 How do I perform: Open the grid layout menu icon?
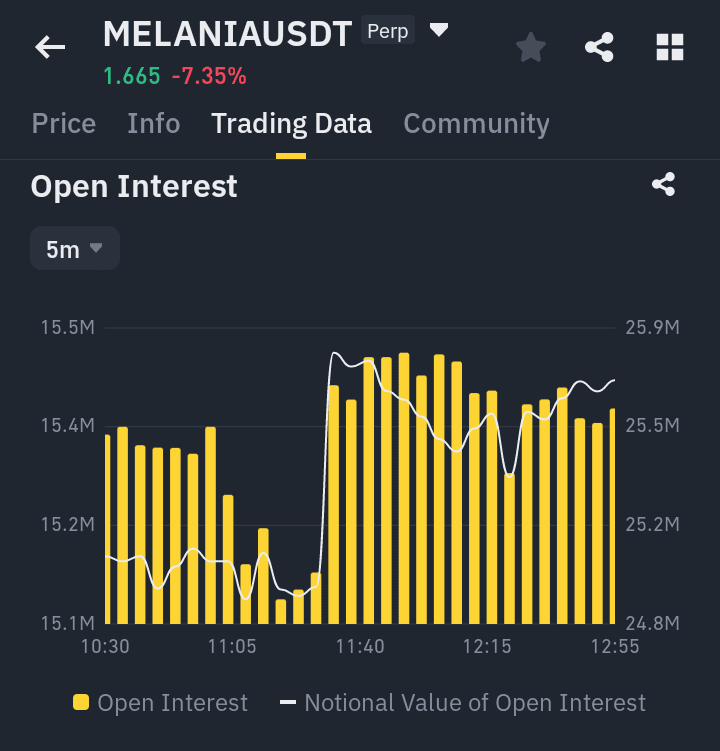click(x=669, y=46)
